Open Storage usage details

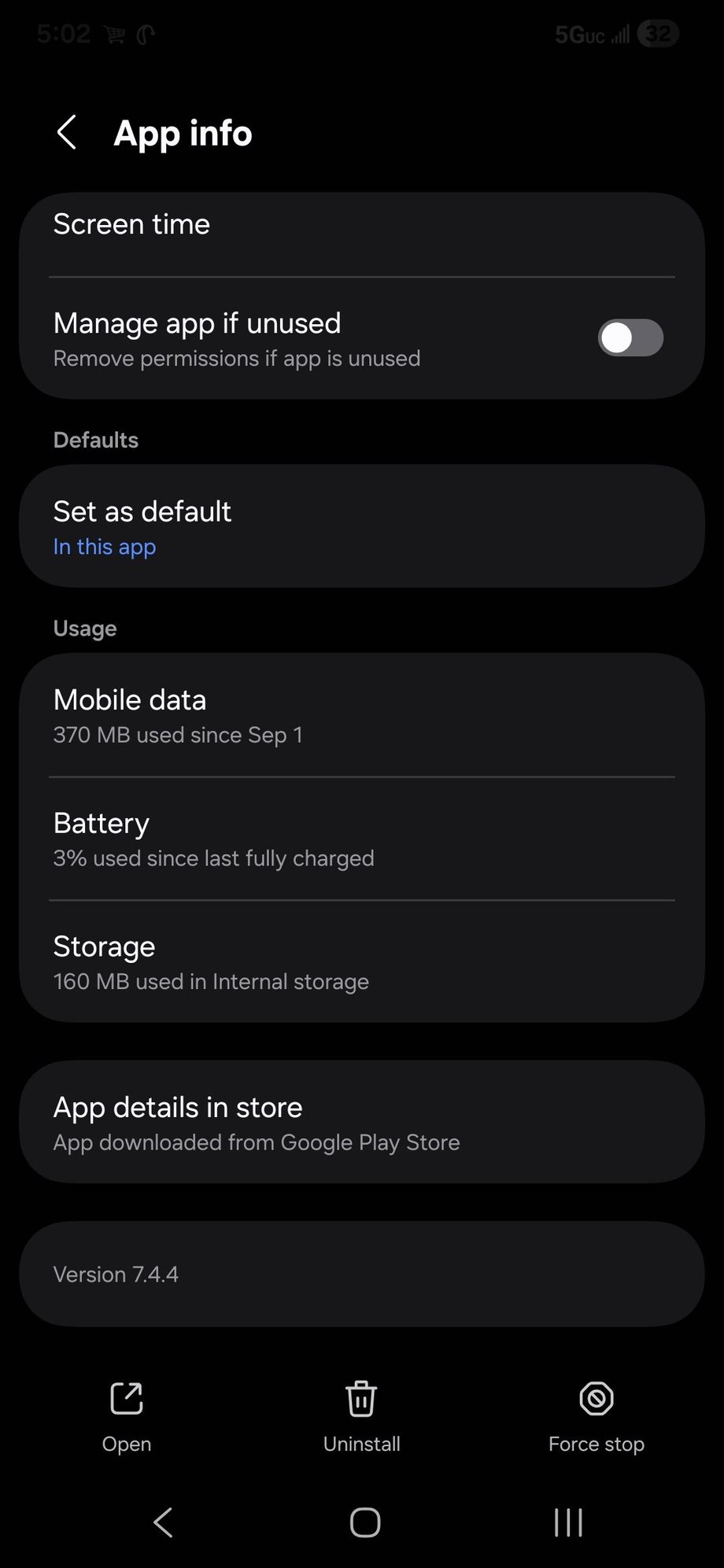362,962
